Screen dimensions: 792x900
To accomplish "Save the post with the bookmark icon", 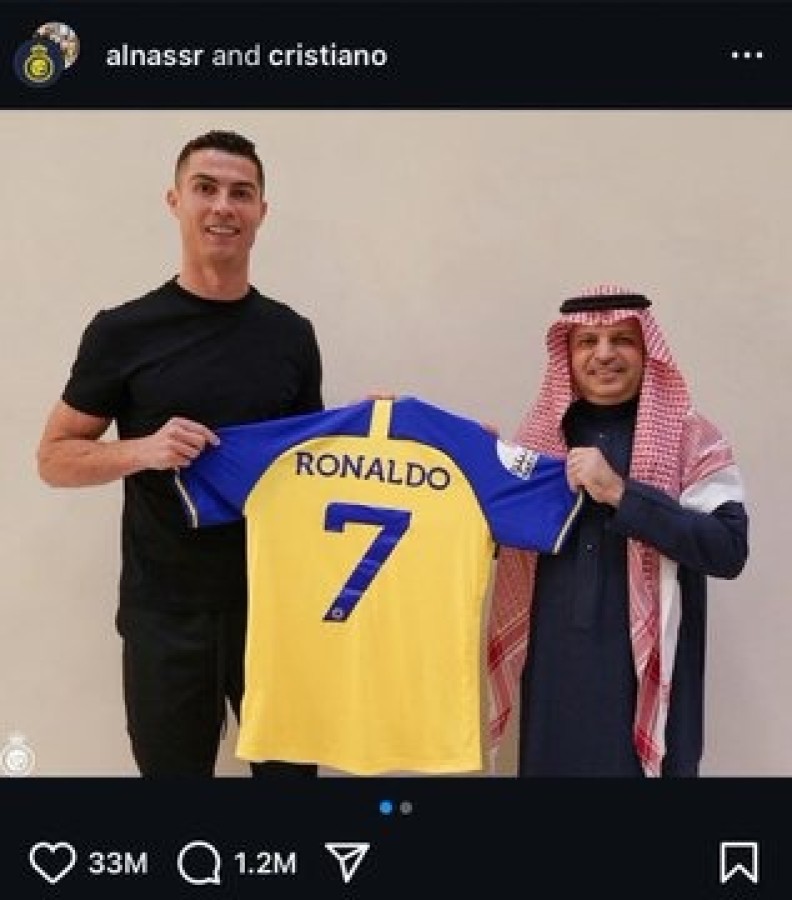I will 738,862.
